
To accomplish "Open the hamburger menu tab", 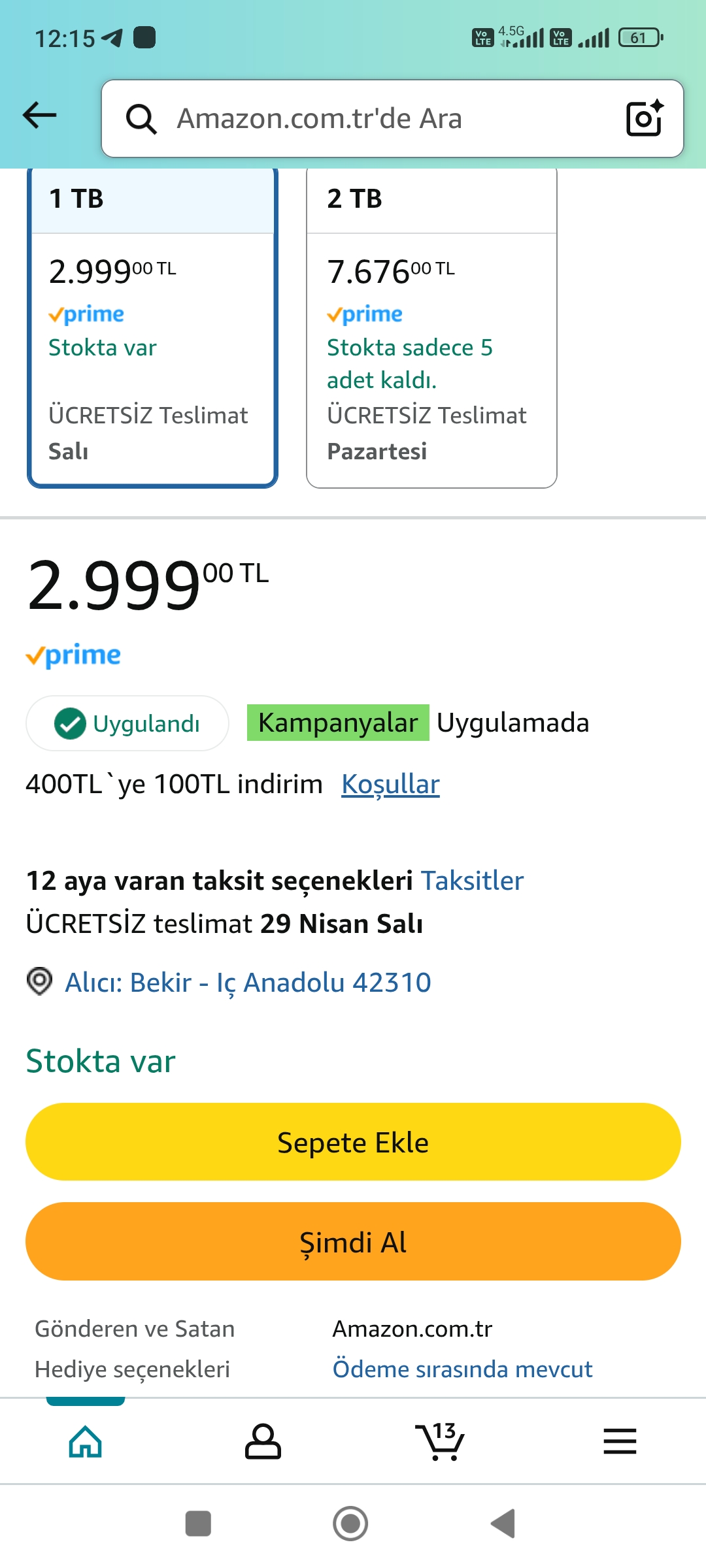I will coord(619,1441).
